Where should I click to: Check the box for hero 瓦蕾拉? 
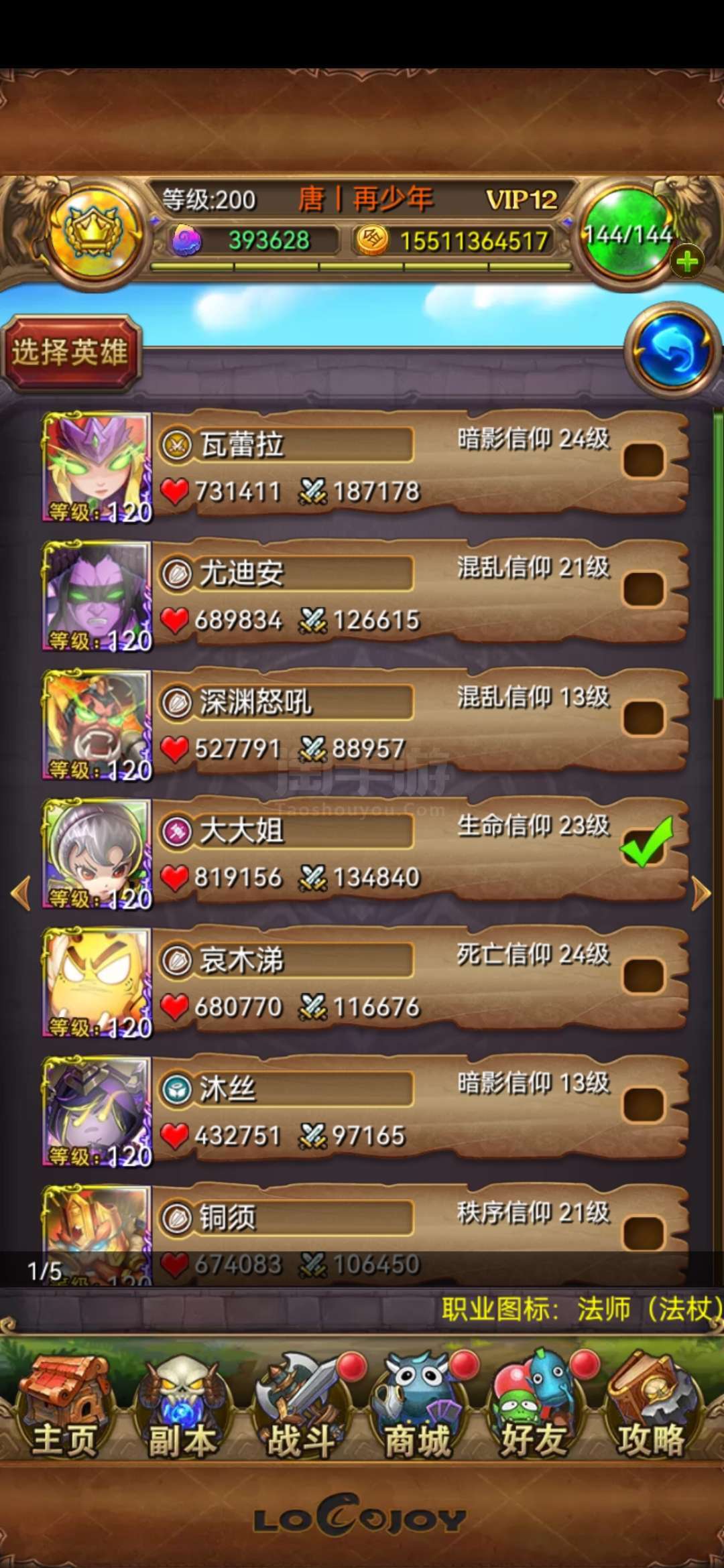643,460
